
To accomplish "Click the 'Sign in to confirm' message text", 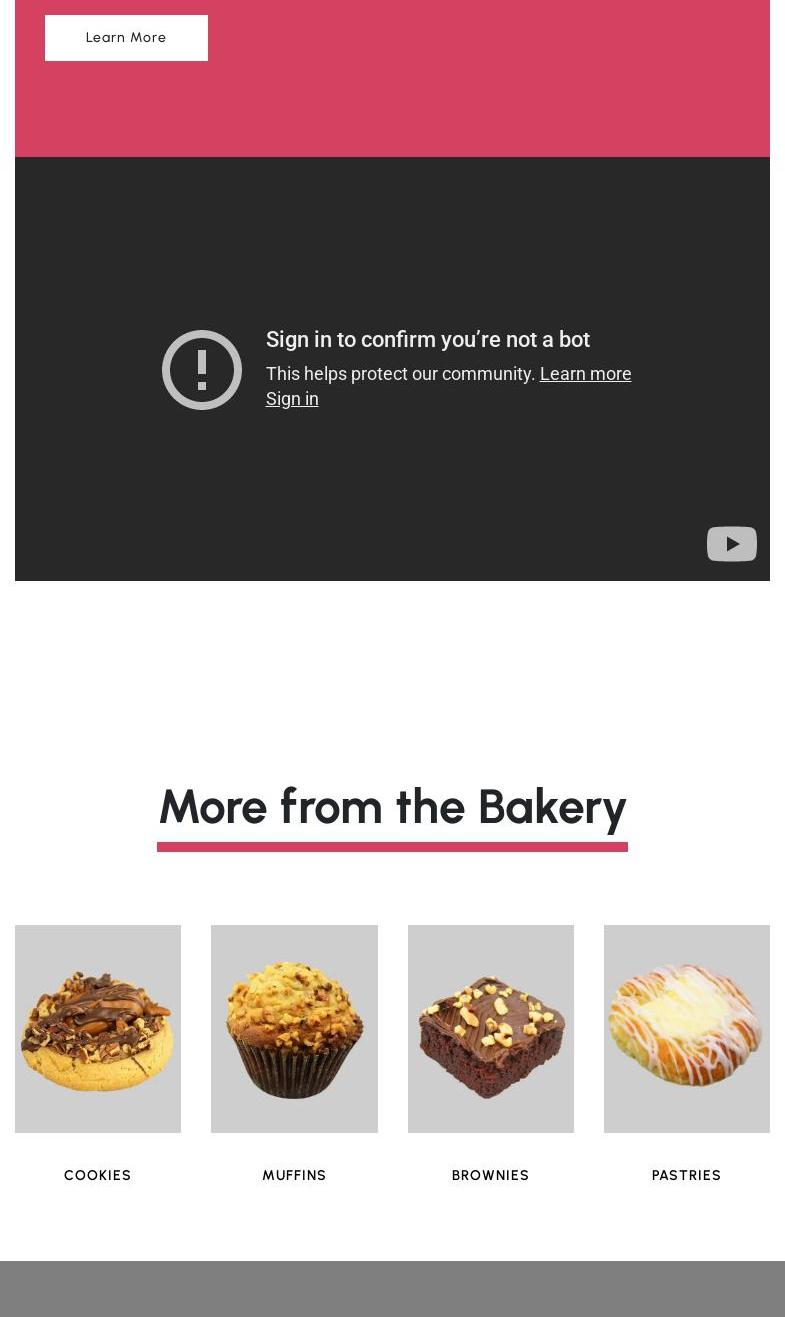I will pyautogui.click(x=427, y=339).
